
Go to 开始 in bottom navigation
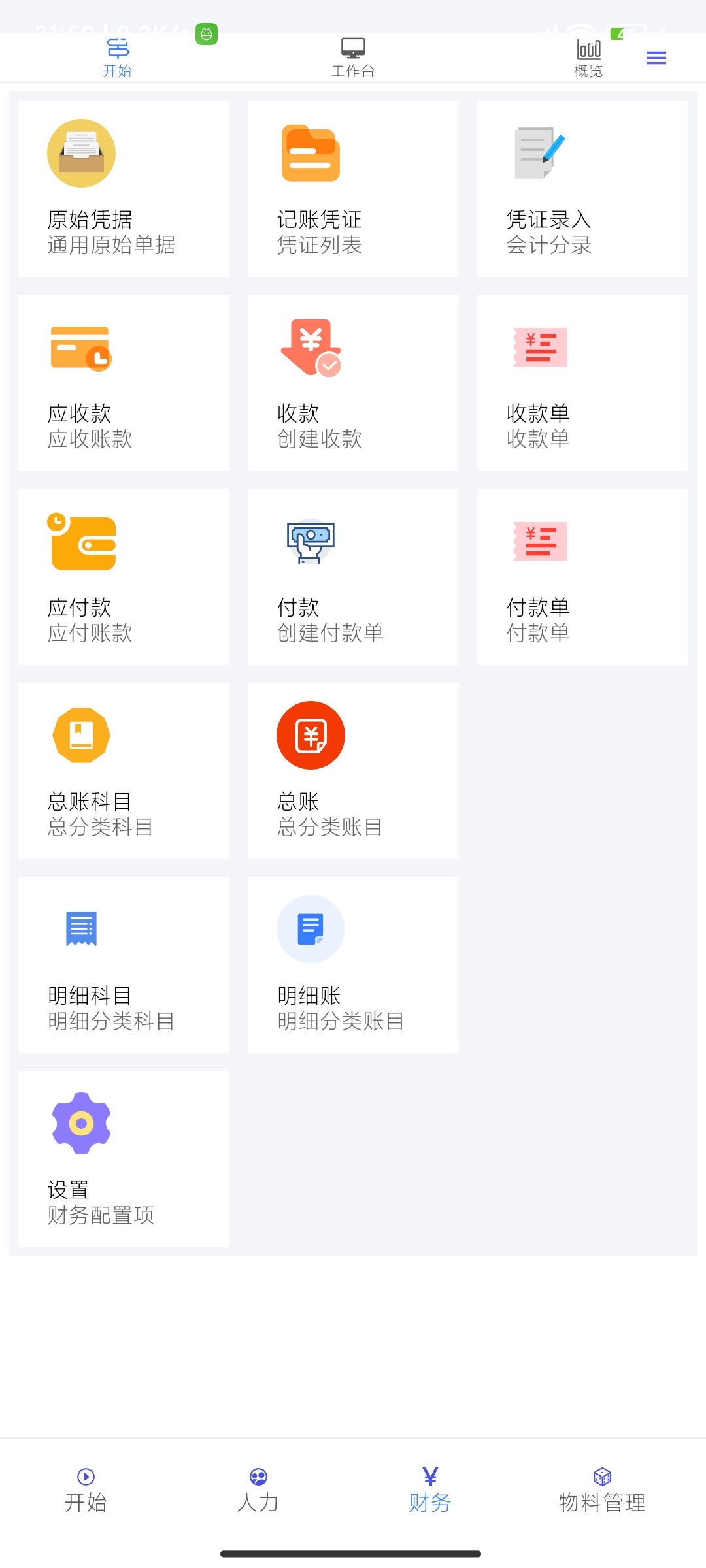[86, 1491]
